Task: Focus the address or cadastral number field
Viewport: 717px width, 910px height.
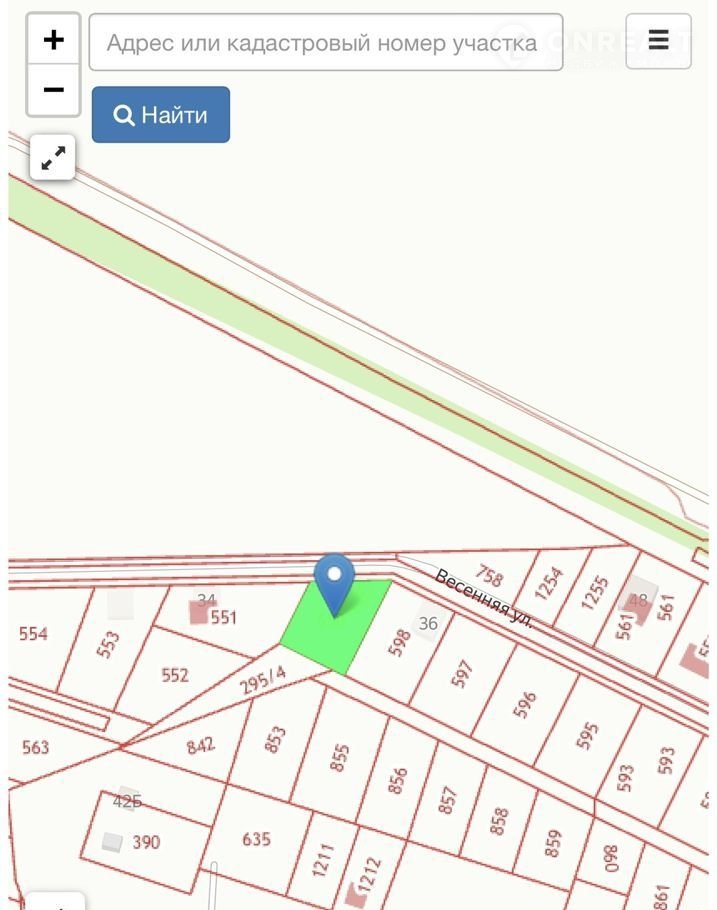Action: click(x=325, y=42)
